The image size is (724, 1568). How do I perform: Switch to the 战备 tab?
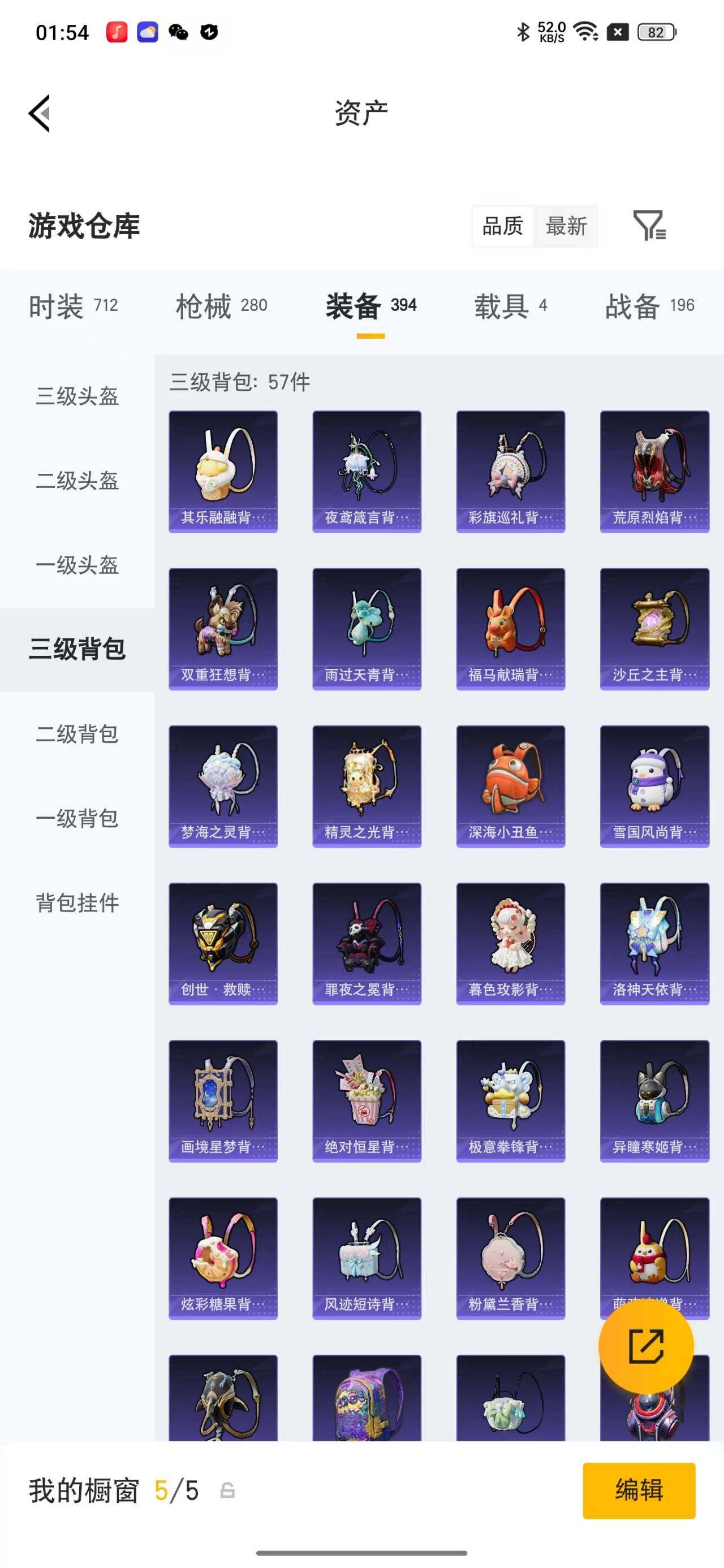(650, 305)
